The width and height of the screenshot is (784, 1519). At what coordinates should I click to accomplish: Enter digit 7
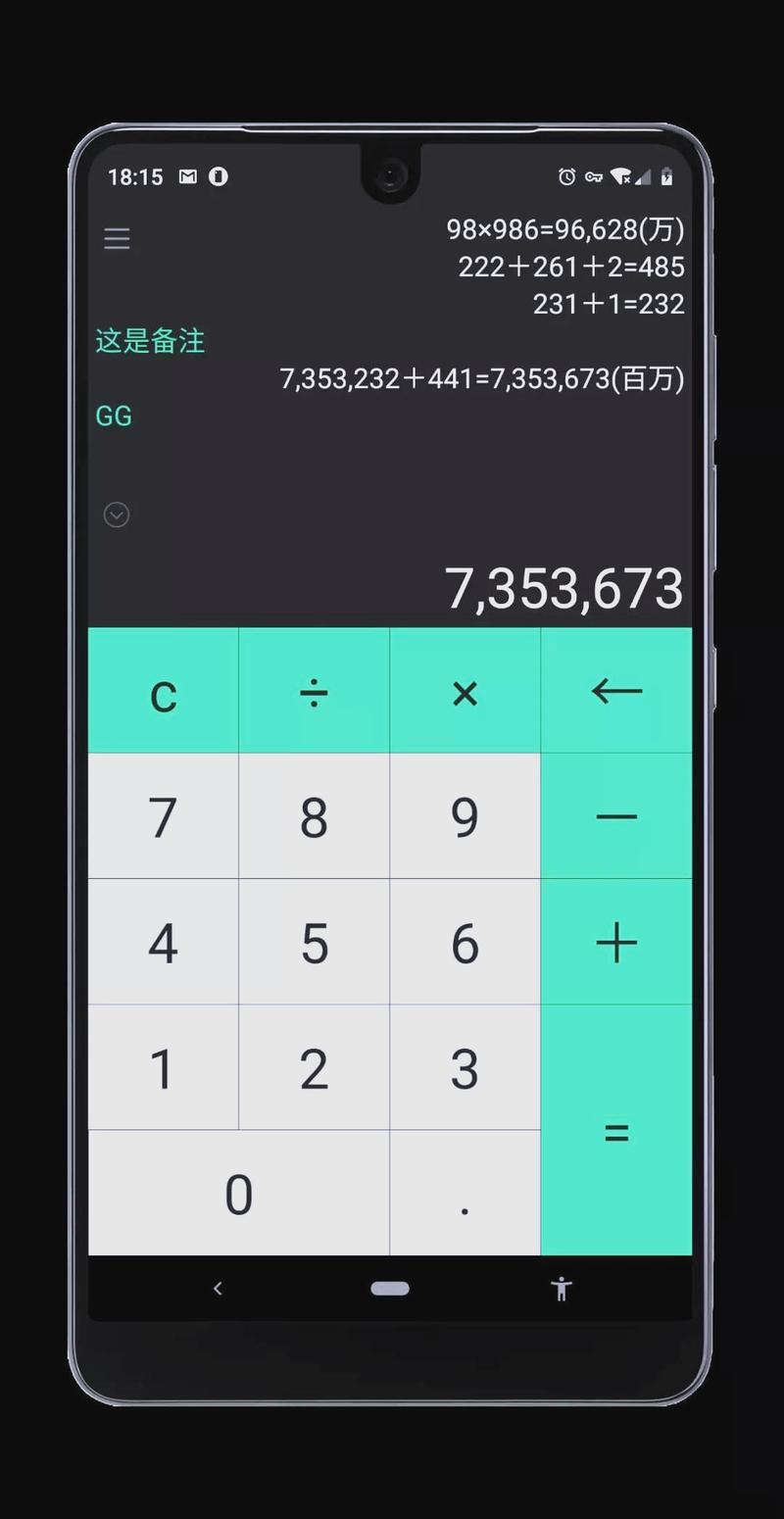coord(163,816)
